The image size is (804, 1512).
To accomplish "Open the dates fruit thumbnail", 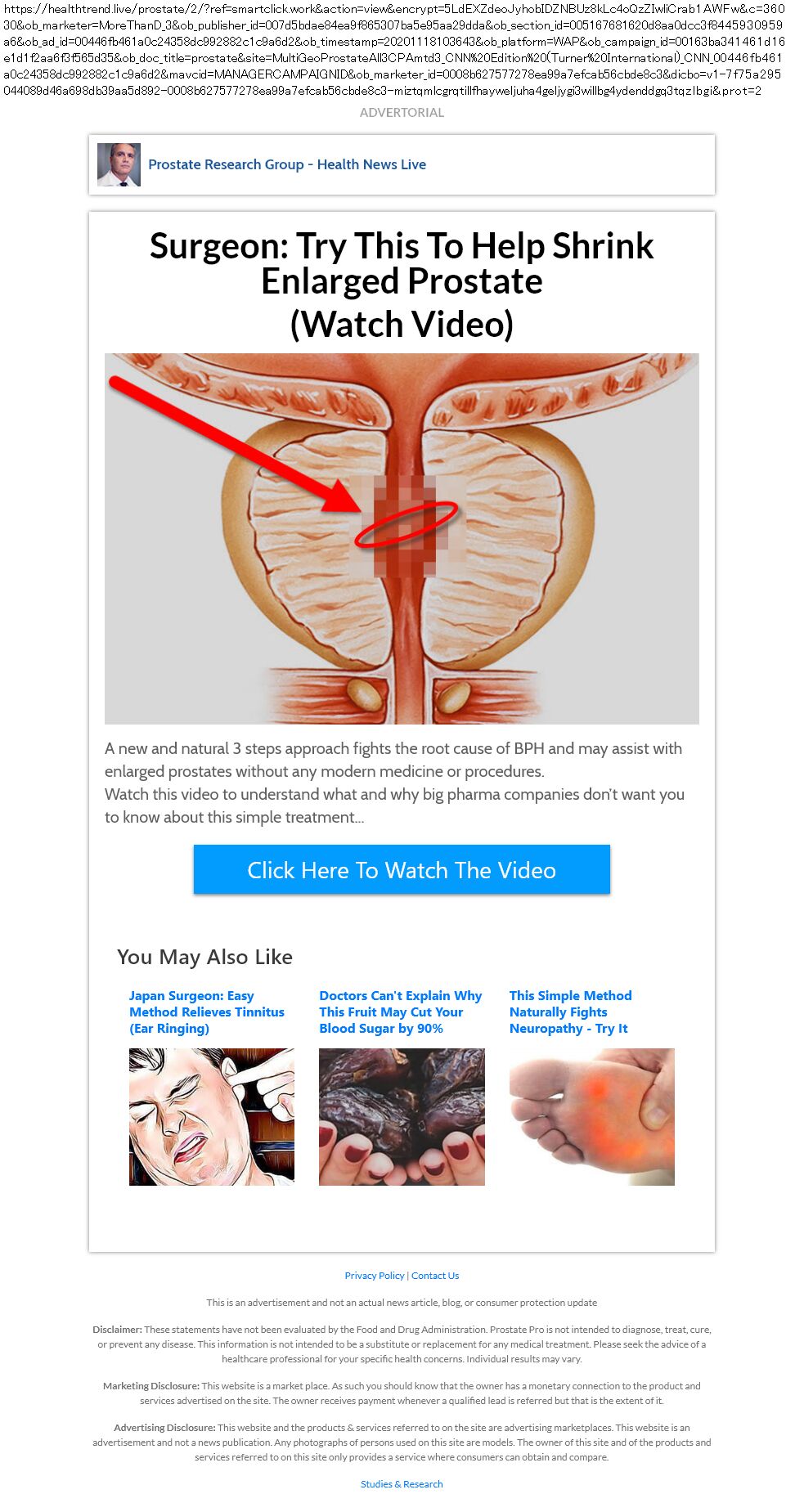I will point(402,1116).
